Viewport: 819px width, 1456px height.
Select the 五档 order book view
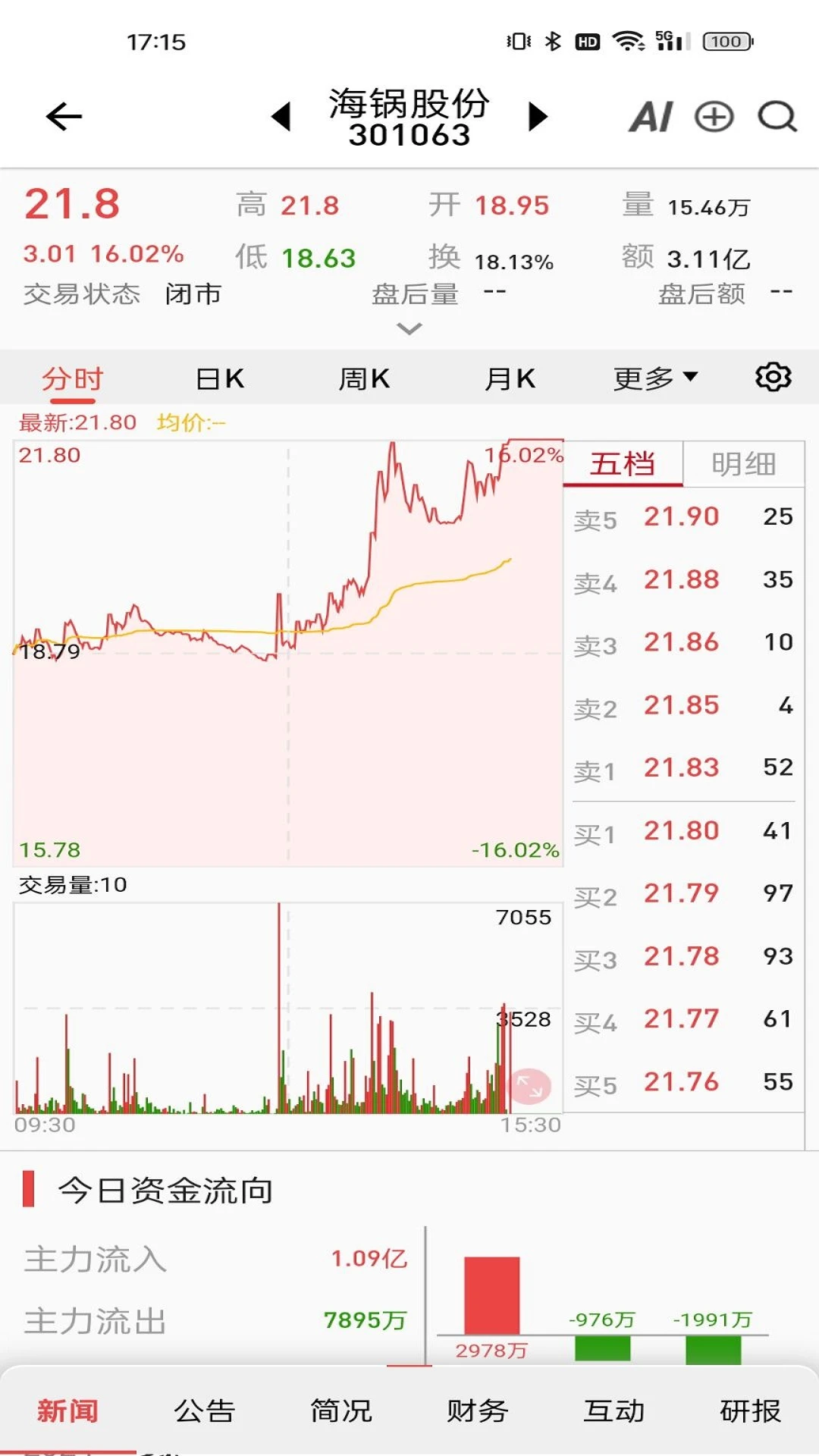coord(624,463)
